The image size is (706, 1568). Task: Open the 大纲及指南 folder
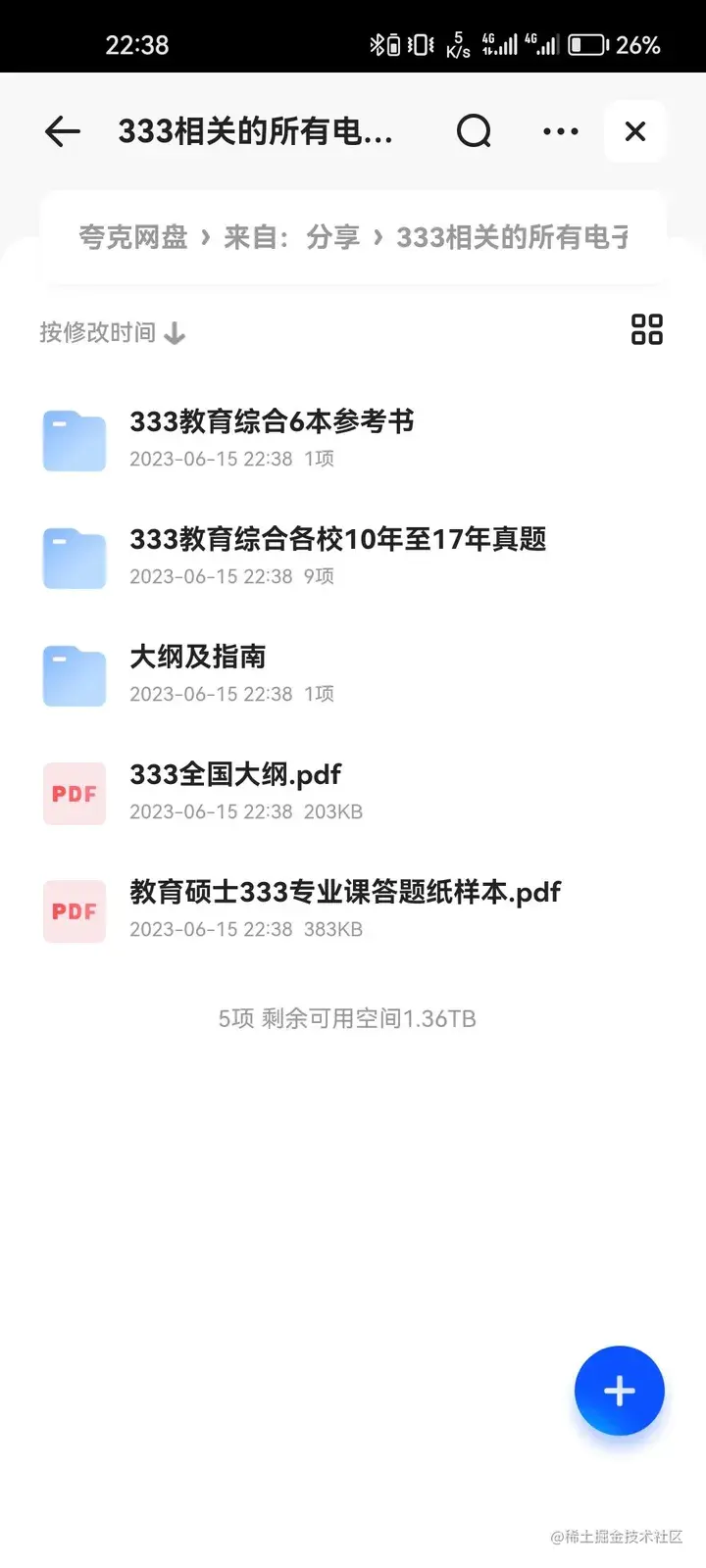tap(198, 673)
